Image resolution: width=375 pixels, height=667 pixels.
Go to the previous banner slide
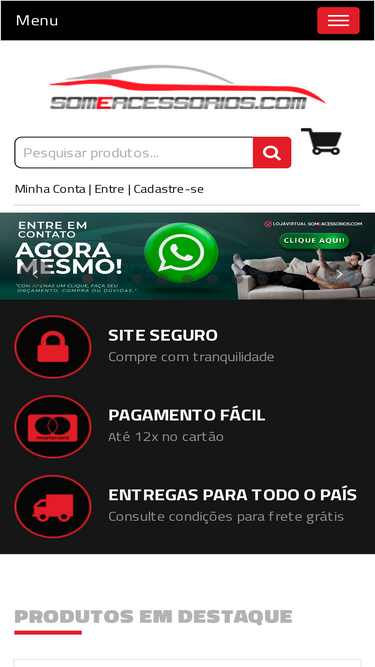click(x=36, y=274)
